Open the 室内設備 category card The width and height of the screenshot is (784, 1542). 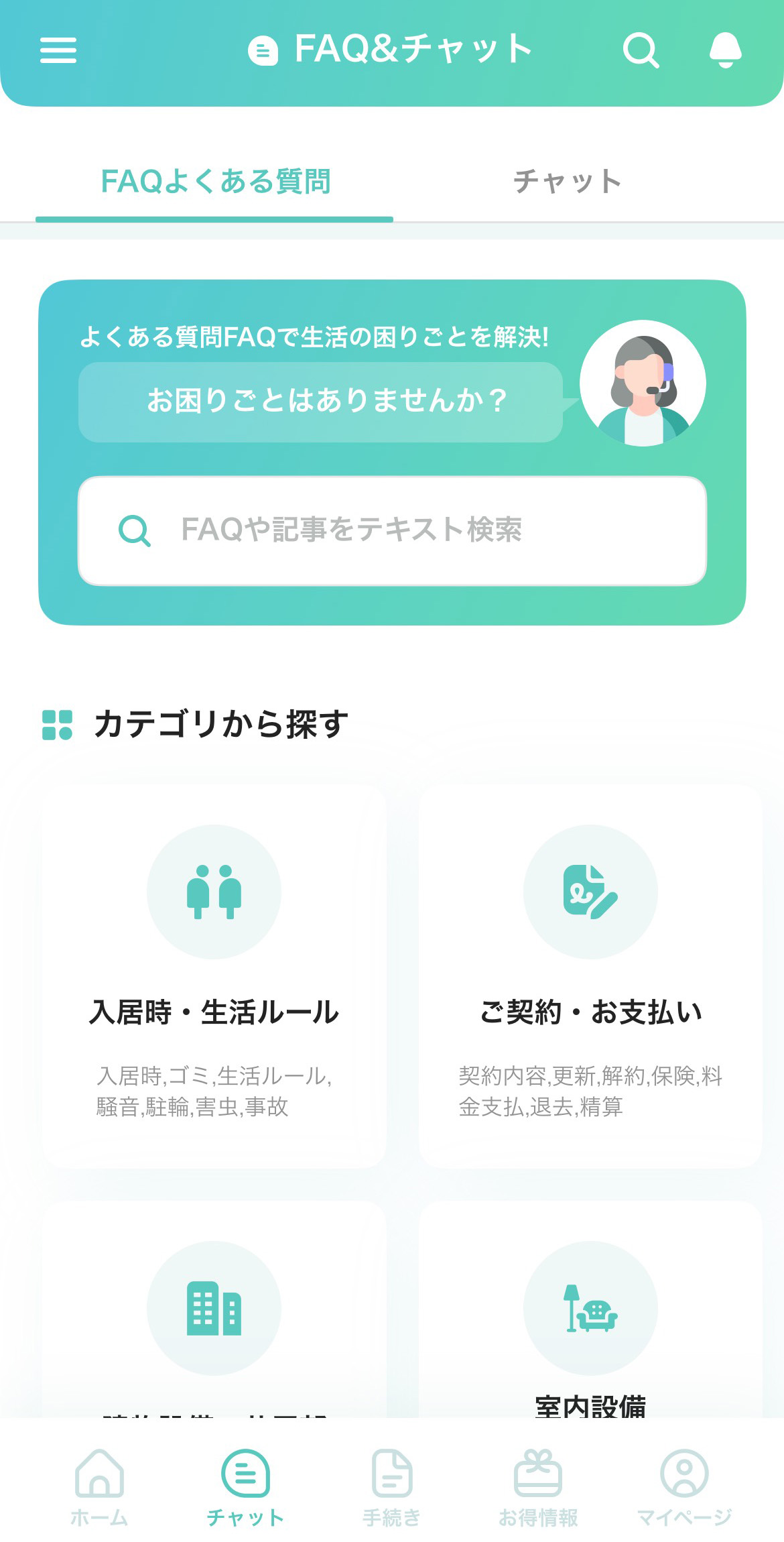click(x=590, y=1314)
